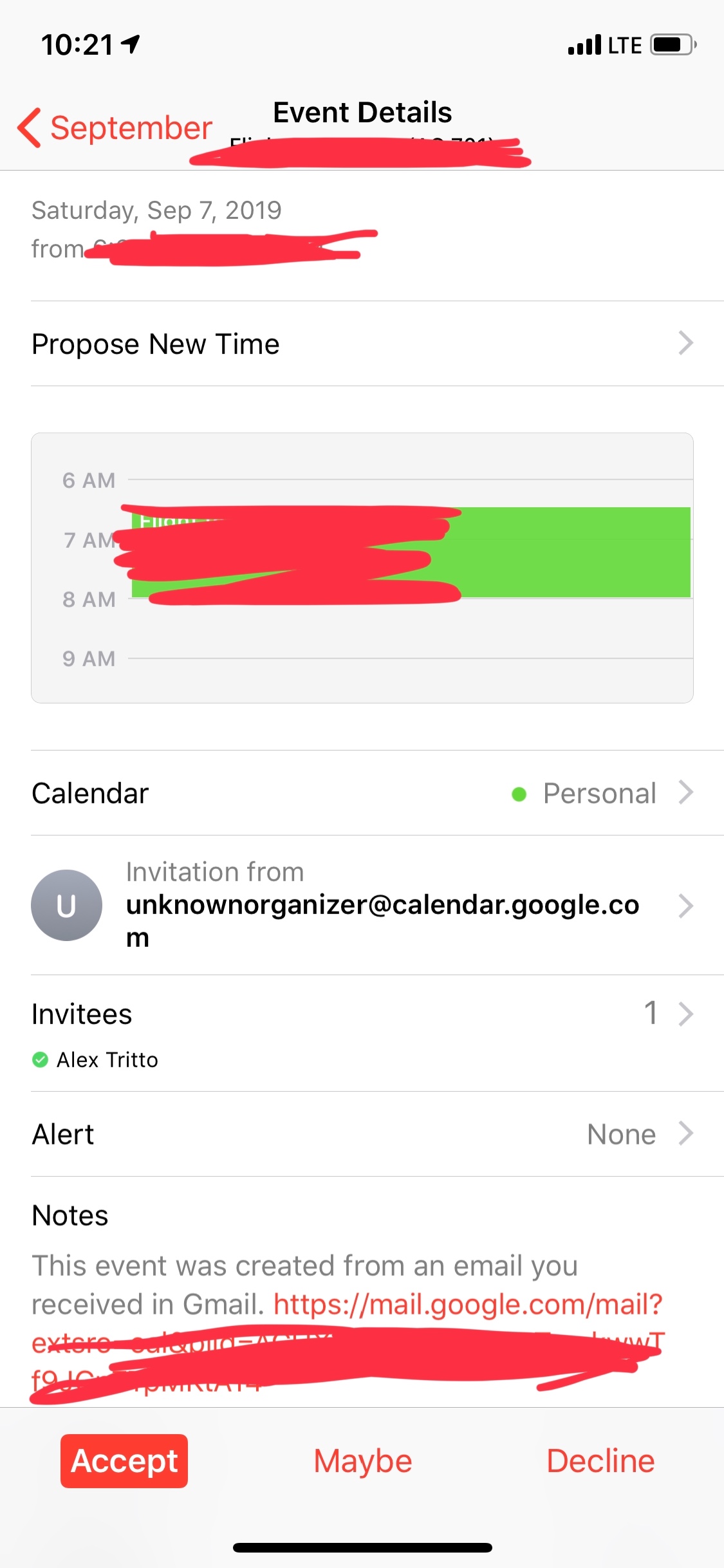This screenshot has height=1568, width=724.
Task: Accept the event invitation
Action: click(x=124, y=1461)
